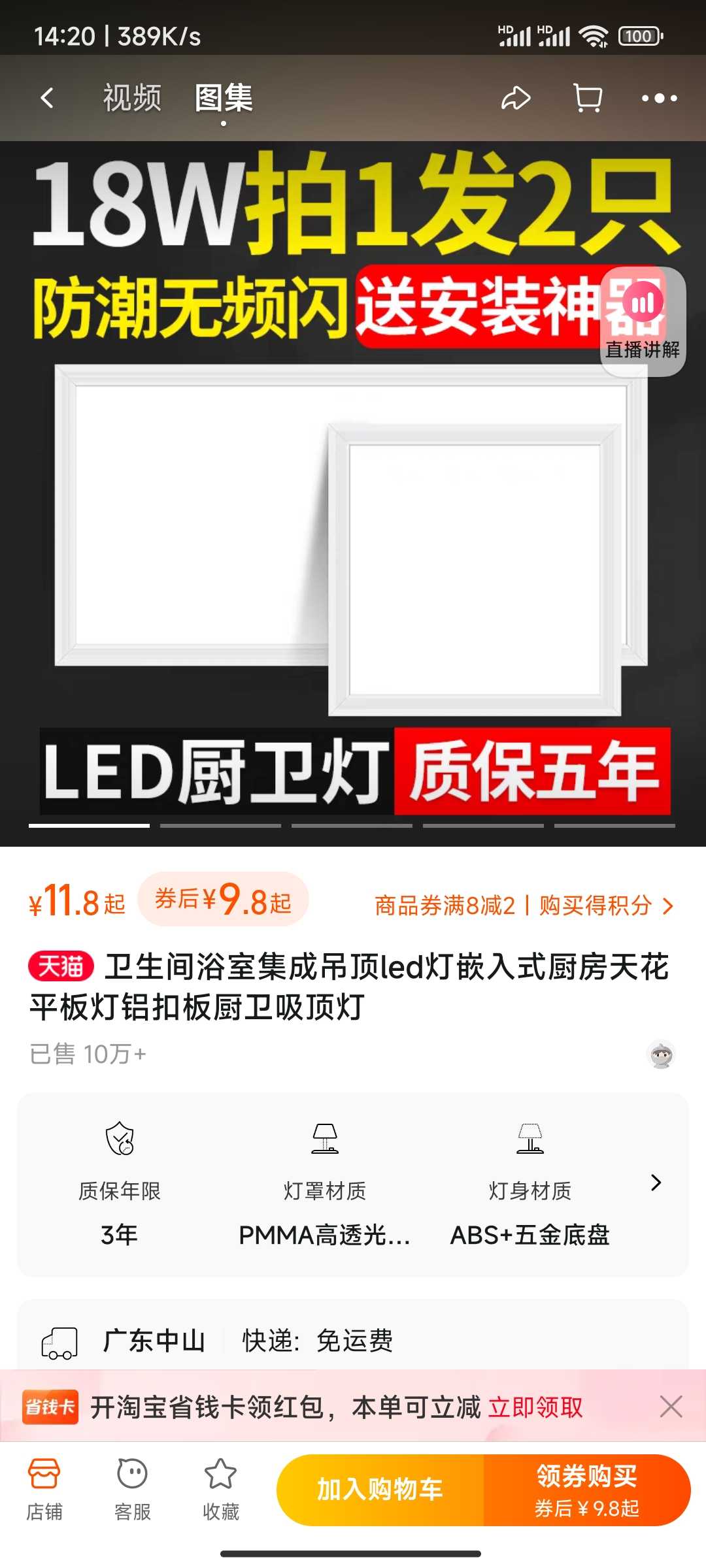Tap 加入购物车 to add to cart
706x1568 pixels.
(380, 1490)
